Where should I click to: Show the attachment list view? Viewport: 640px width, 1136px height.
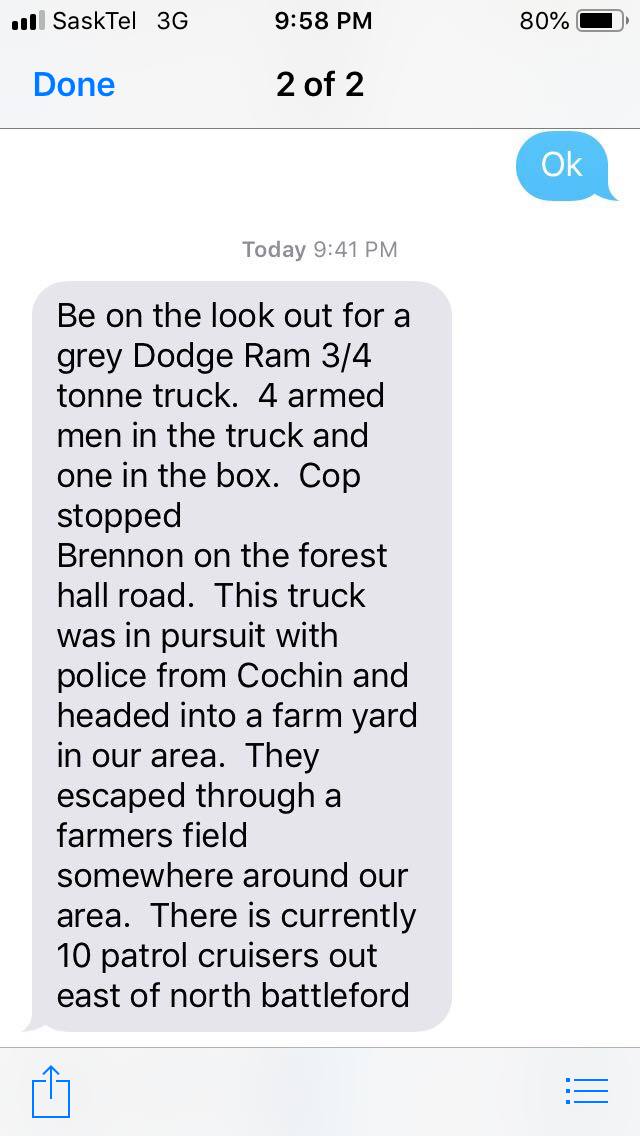tap(587, 1090)
